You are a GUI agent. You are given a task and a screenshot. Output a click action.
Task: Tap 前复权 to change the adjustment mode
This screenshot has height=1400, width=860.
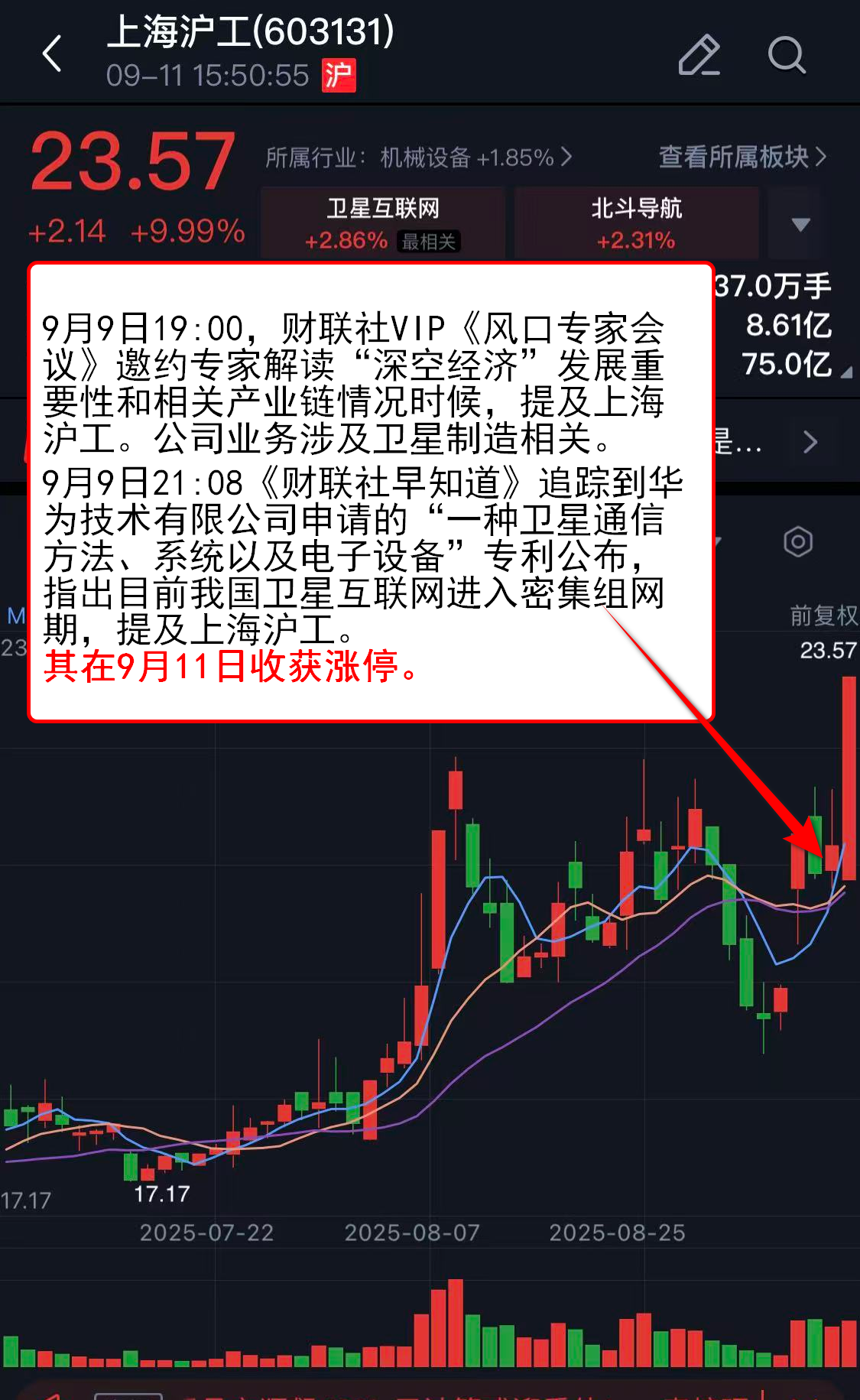click(823, 615)
